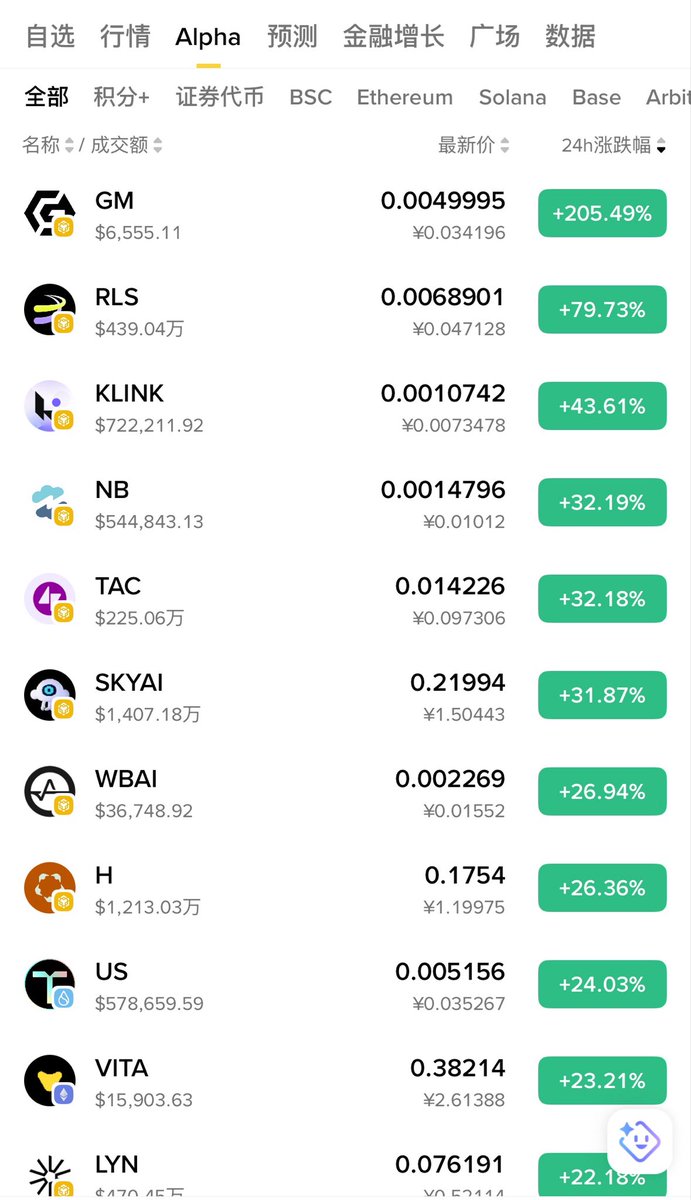
Task: Open the GM token row
Action: pos(345,213)
